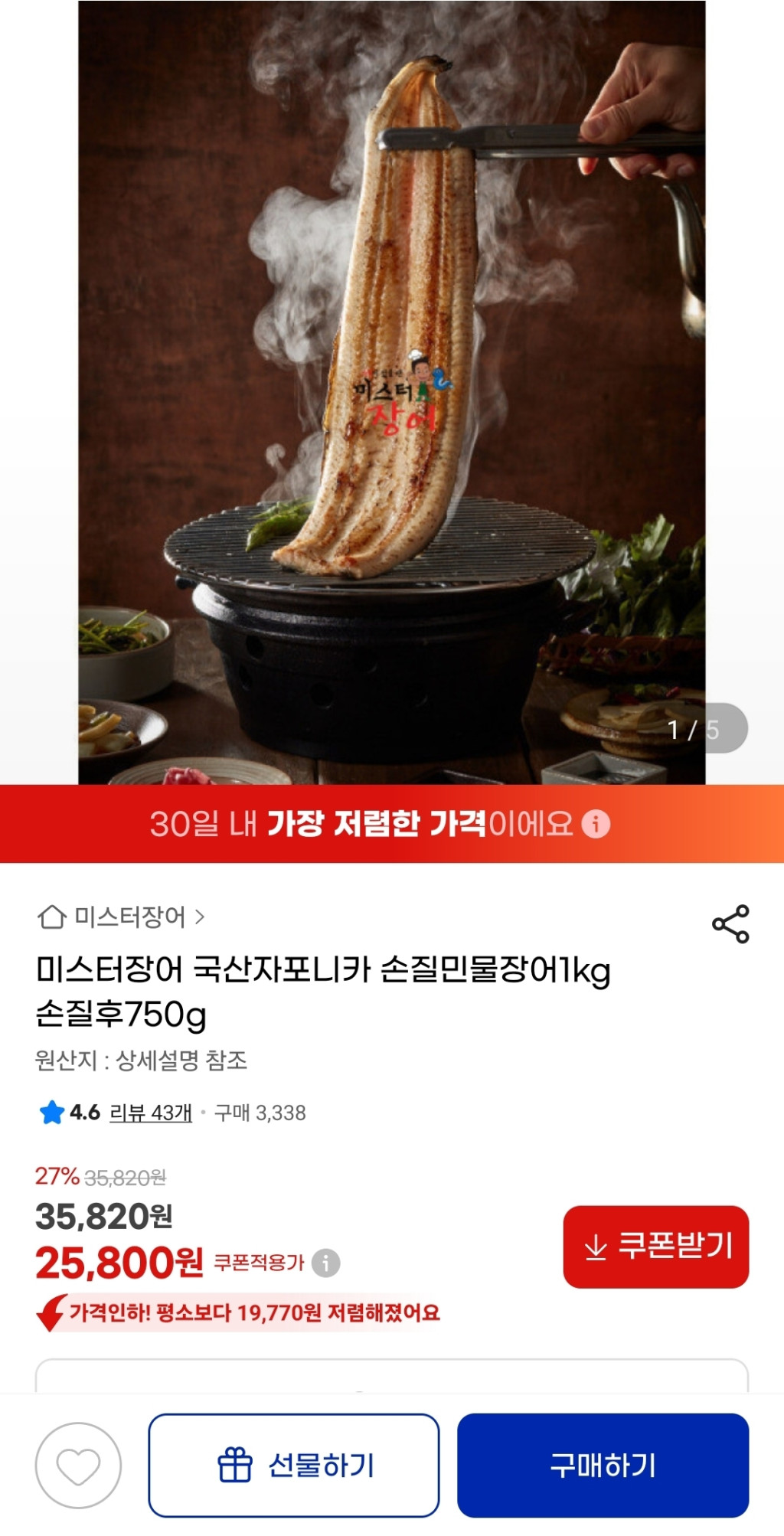The width and height of the screenshot is (784, 1536).
Task: Tap 선물하기 to send as gift
Action: [x=294, y=1466]
